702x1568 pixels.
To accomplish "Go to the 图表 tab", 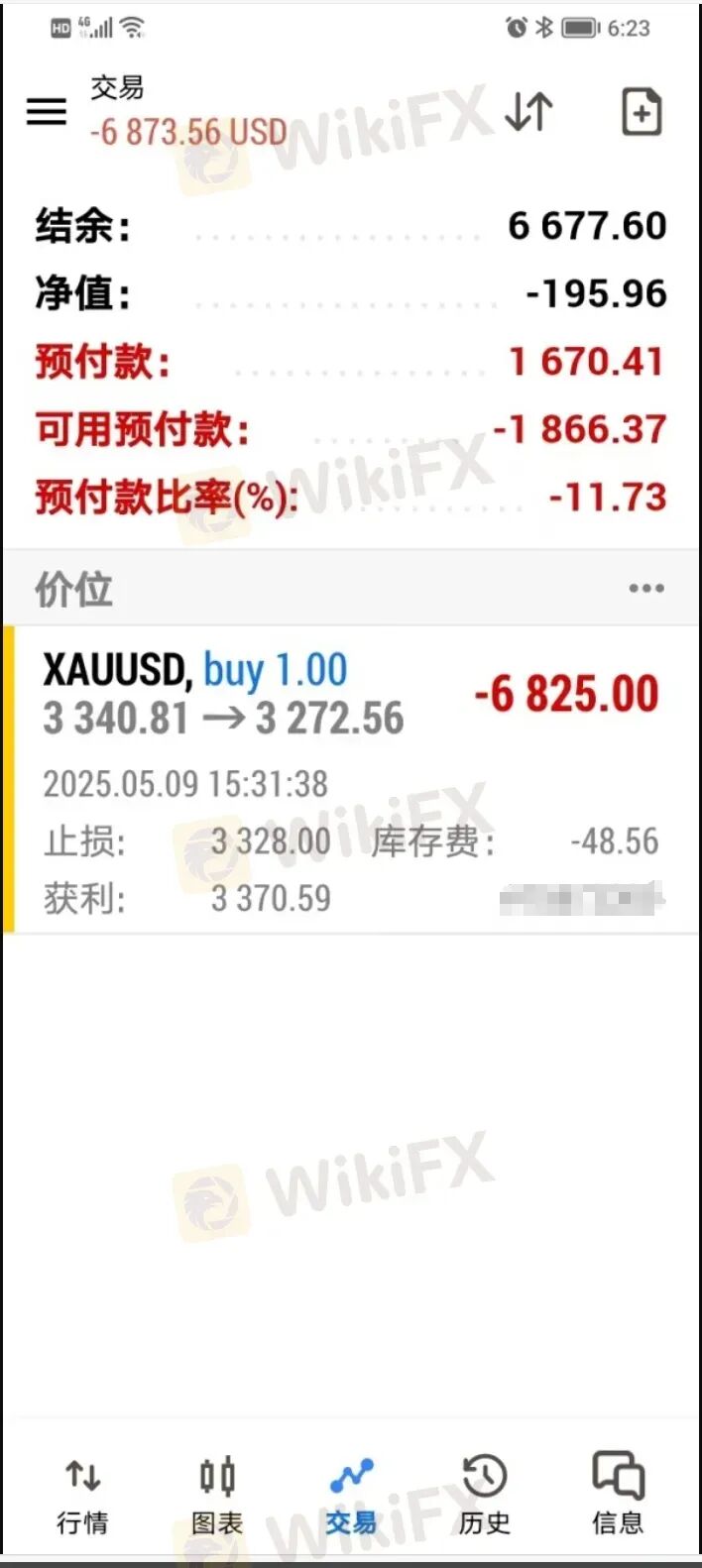I will click(217, 1496).
